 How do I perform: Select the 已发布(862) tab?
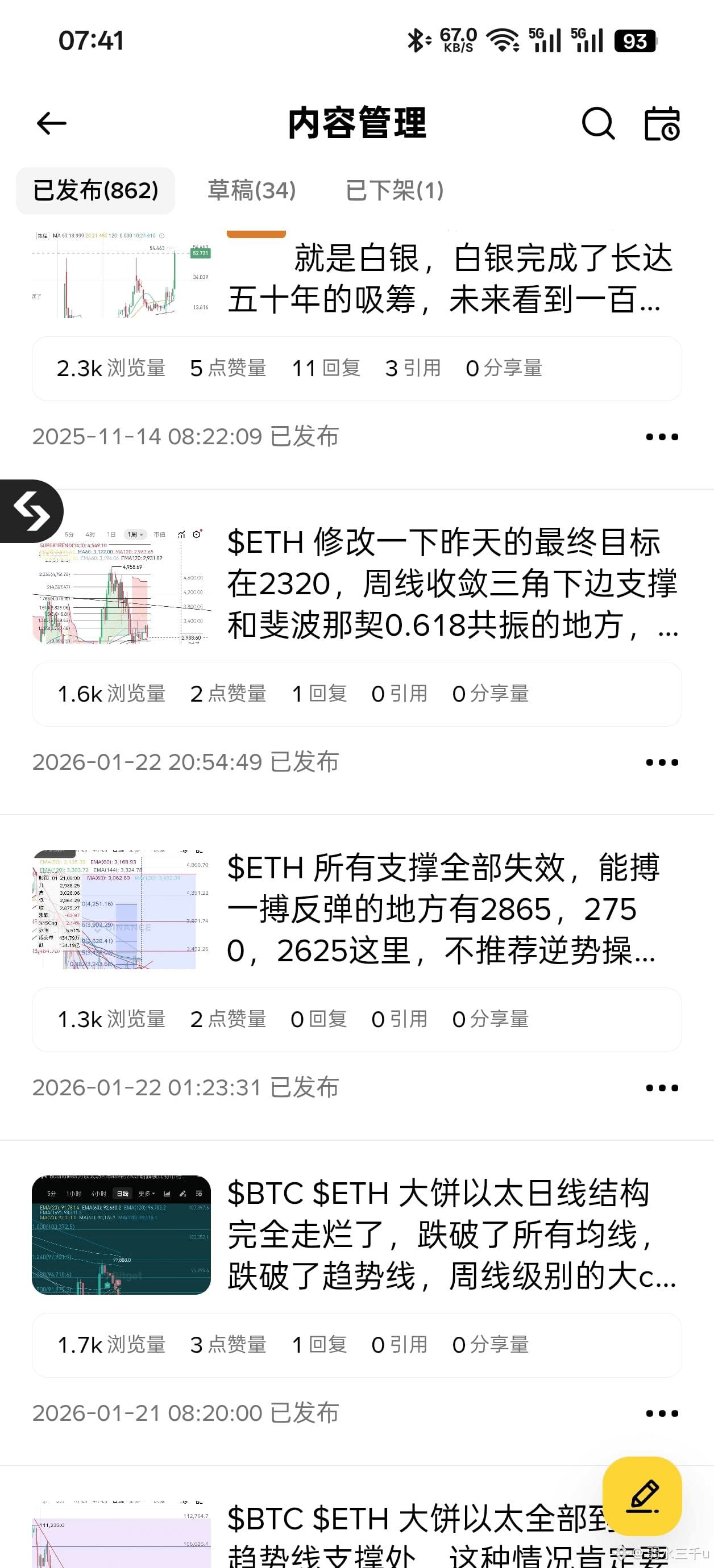tap(95, 190)
